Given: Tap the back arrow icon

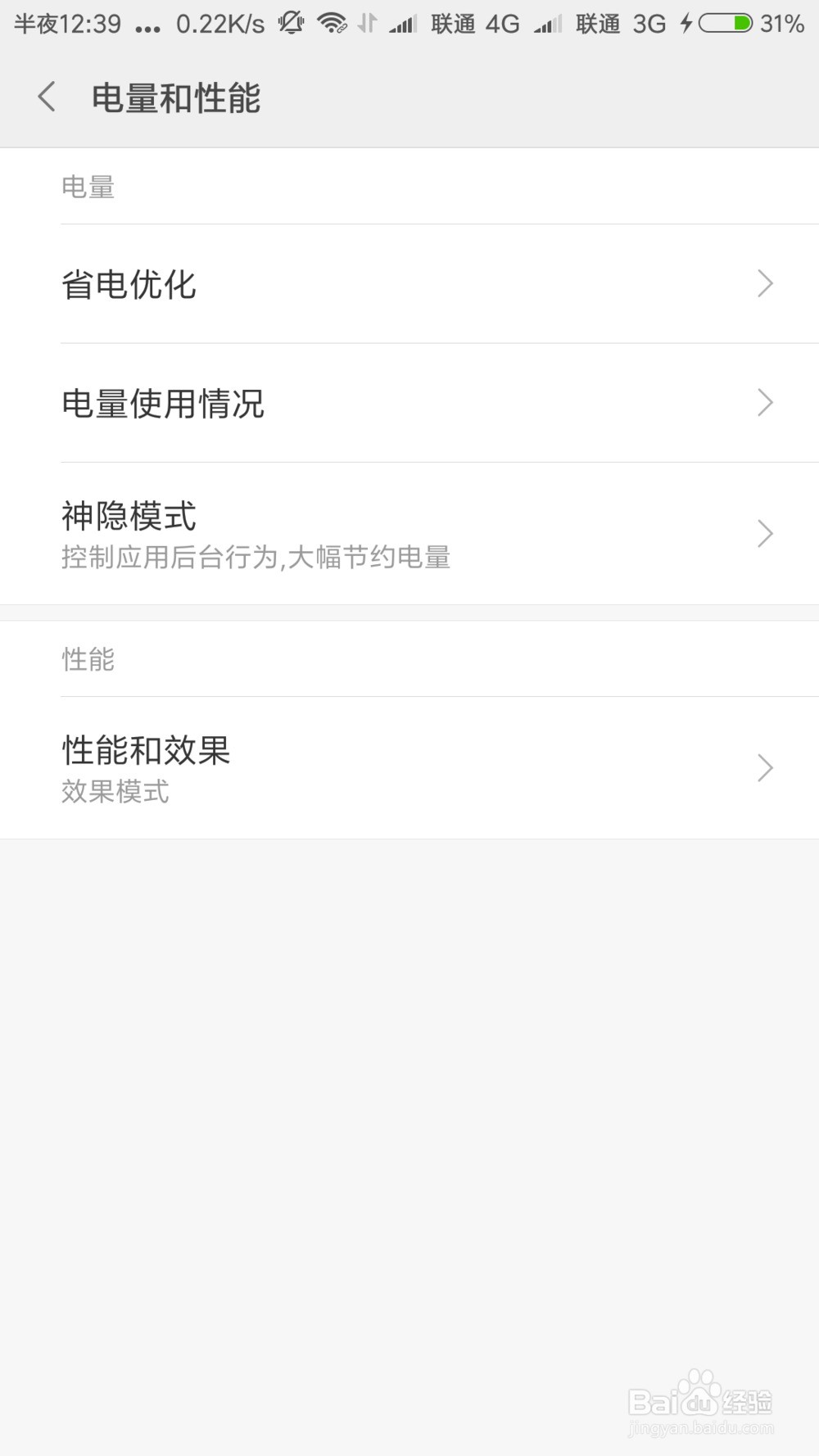Looking at the screenshot, I should tap(46, 96).
